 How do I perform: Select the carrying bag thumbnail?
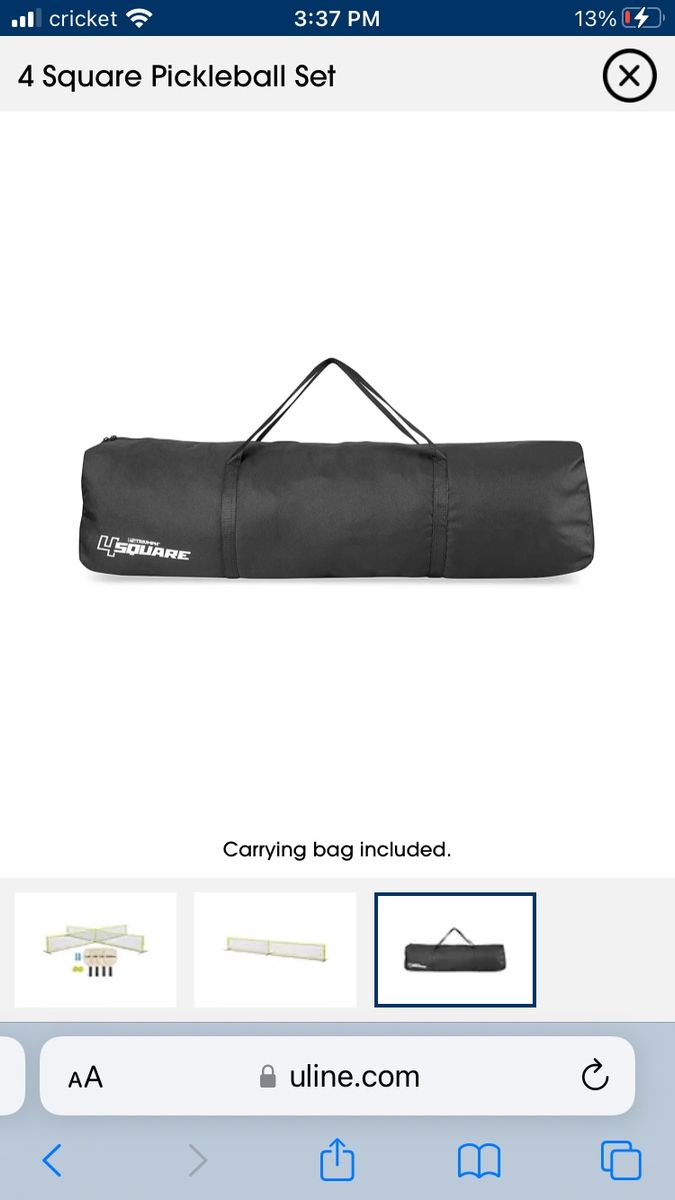tap(455, 949)
